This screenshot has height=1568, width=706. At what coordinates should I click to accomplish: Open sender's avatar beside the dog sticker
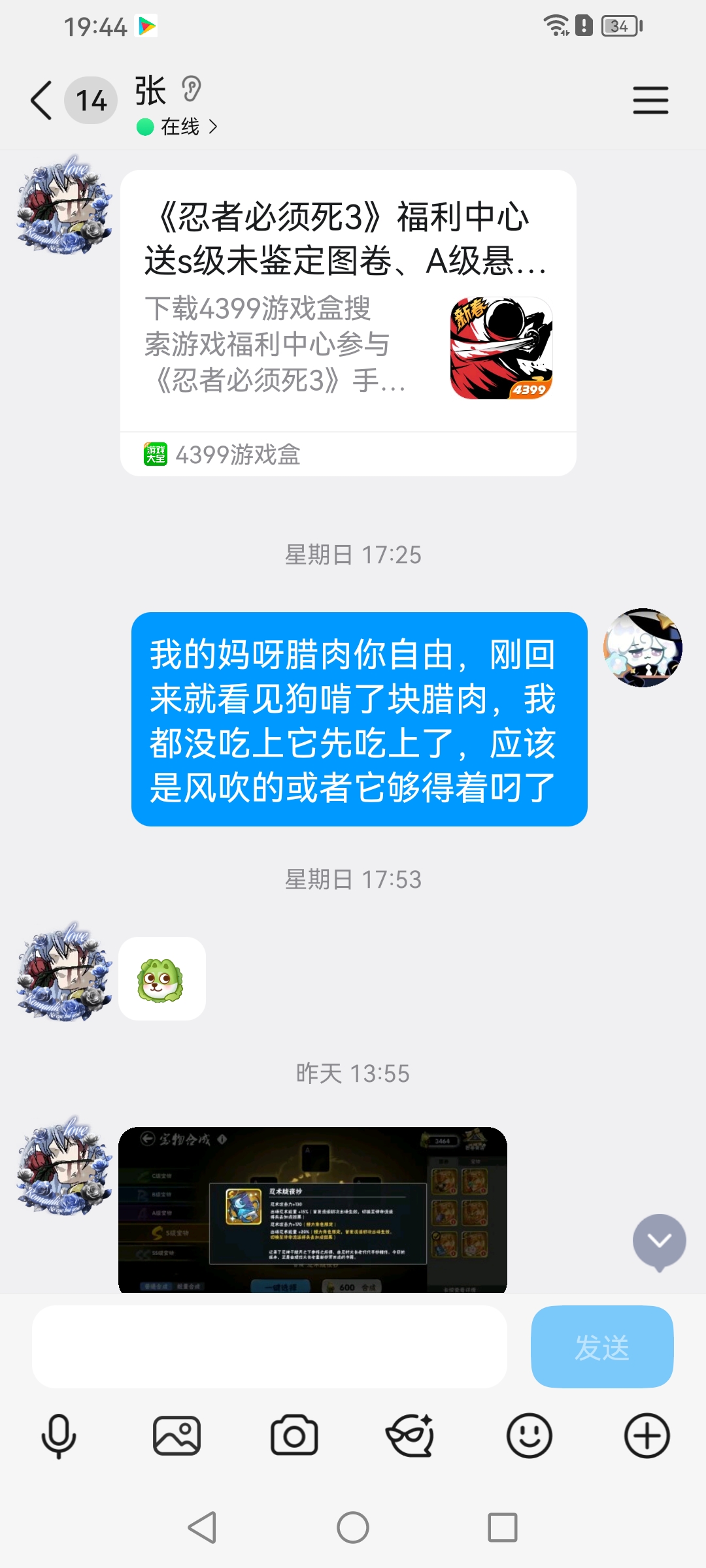(64, 972)
